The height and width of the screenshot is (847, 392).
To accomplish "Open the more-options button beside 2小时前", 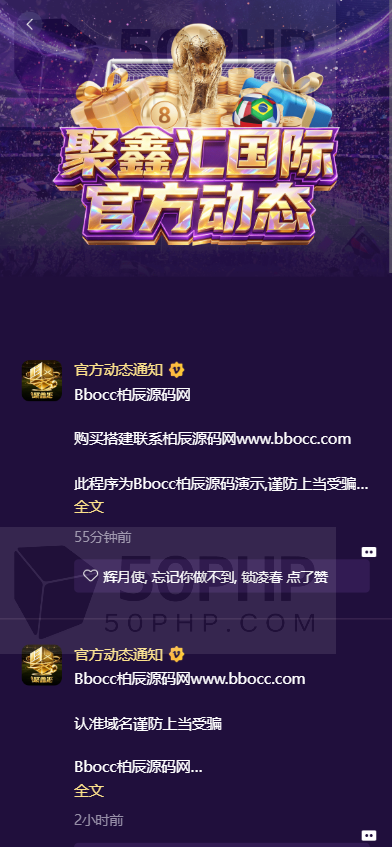I will pyautogui.click(x=368, y=835).
